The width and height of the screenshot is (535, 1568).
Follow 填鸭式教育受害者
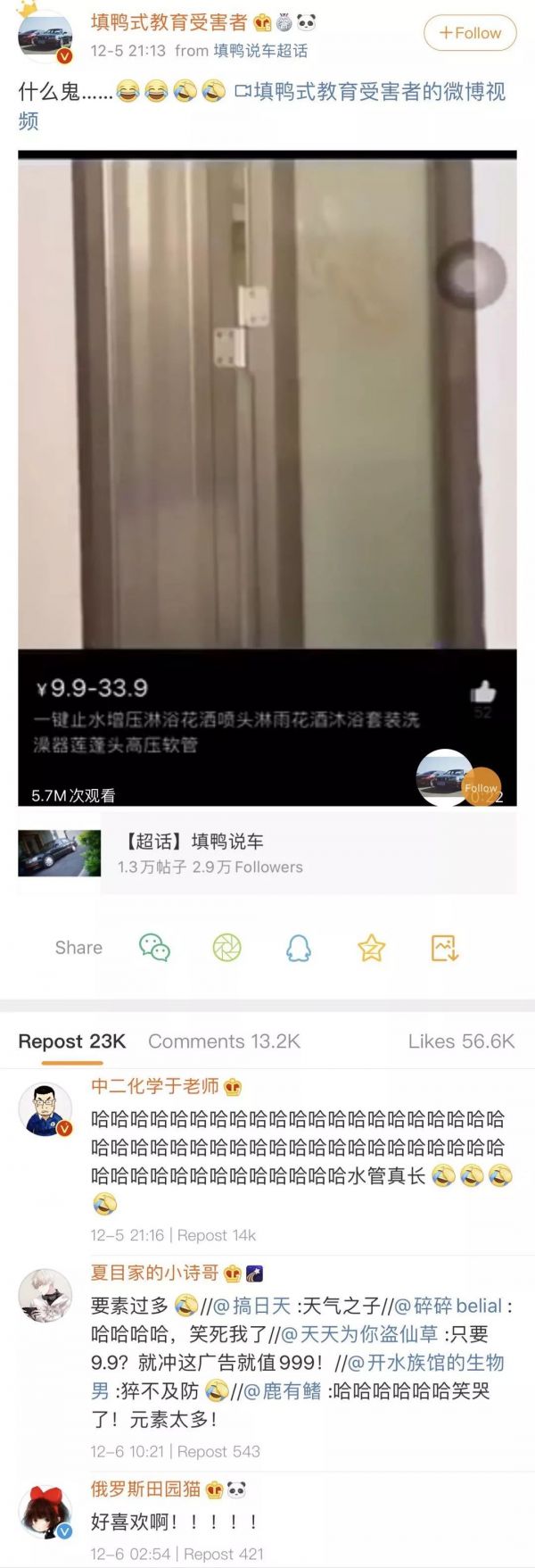469,33
